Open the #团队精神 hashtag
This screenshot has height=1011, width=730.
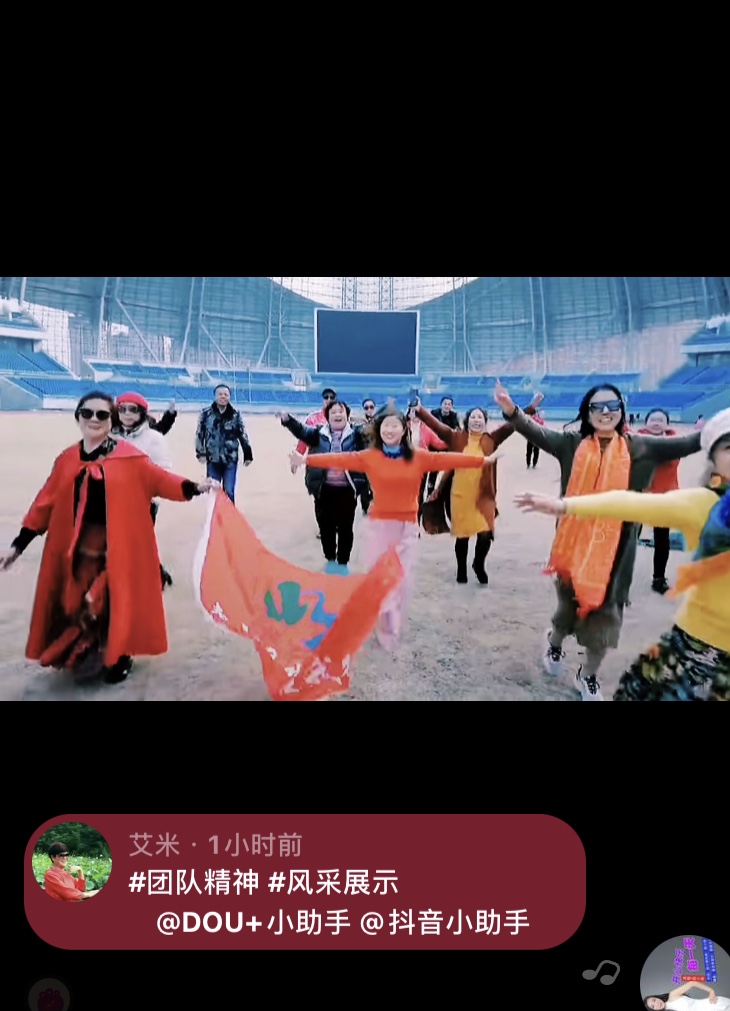point(194,882)
